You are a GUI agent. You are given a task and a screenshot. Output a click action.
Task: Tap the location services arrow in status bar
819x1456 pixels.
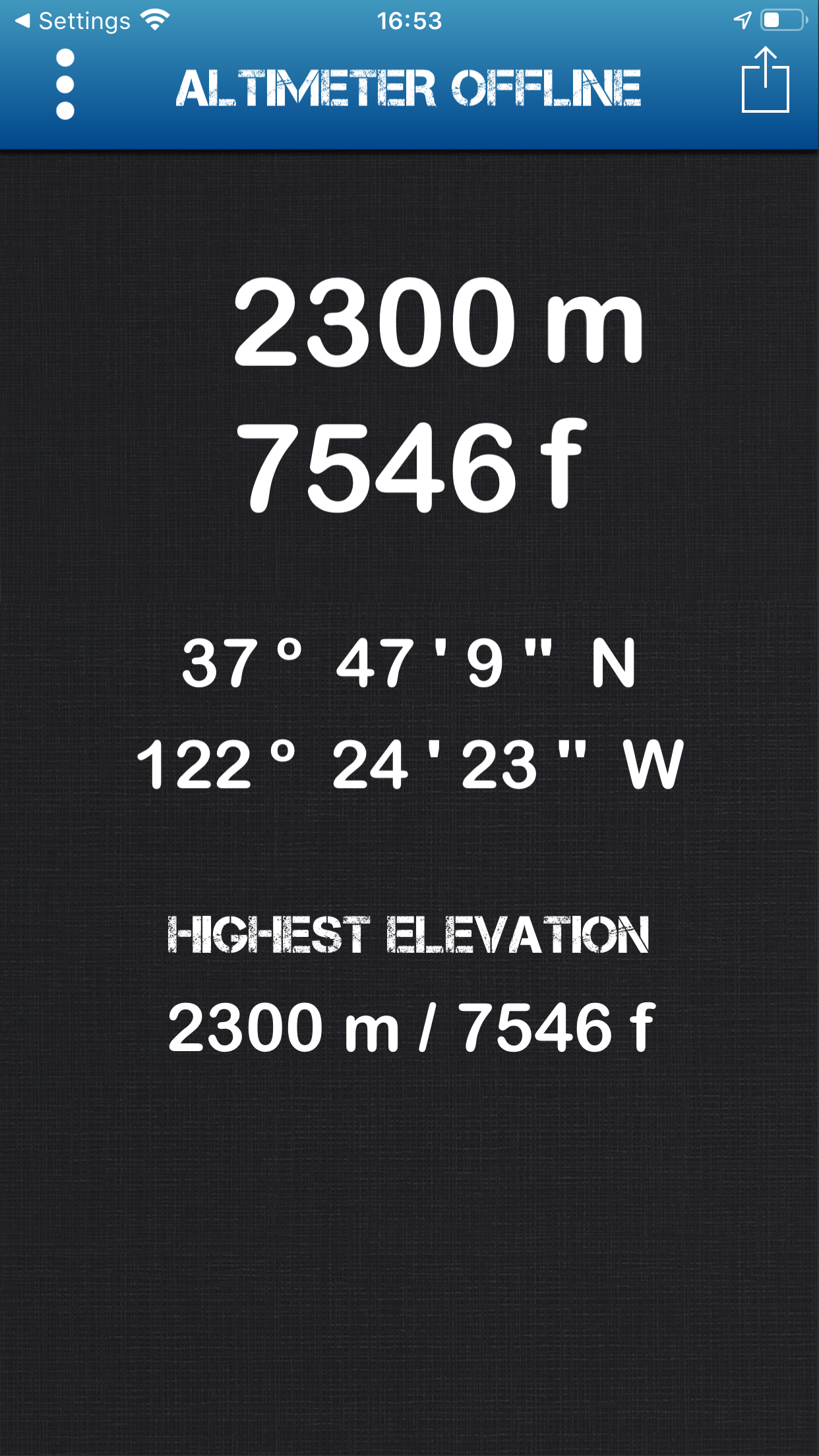coord(741,19)
